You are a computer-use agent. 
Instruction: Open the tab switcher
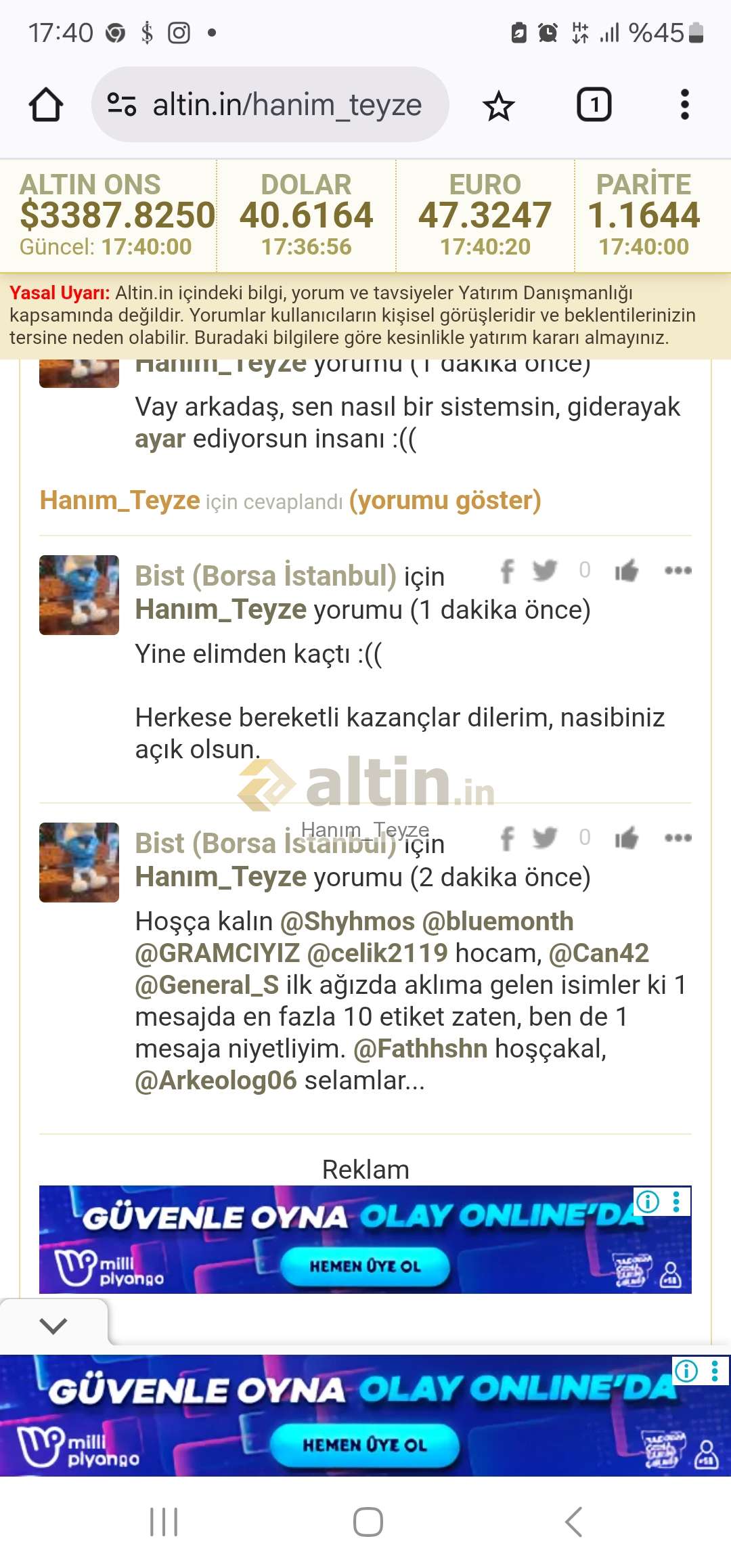[x=594, y=105]
